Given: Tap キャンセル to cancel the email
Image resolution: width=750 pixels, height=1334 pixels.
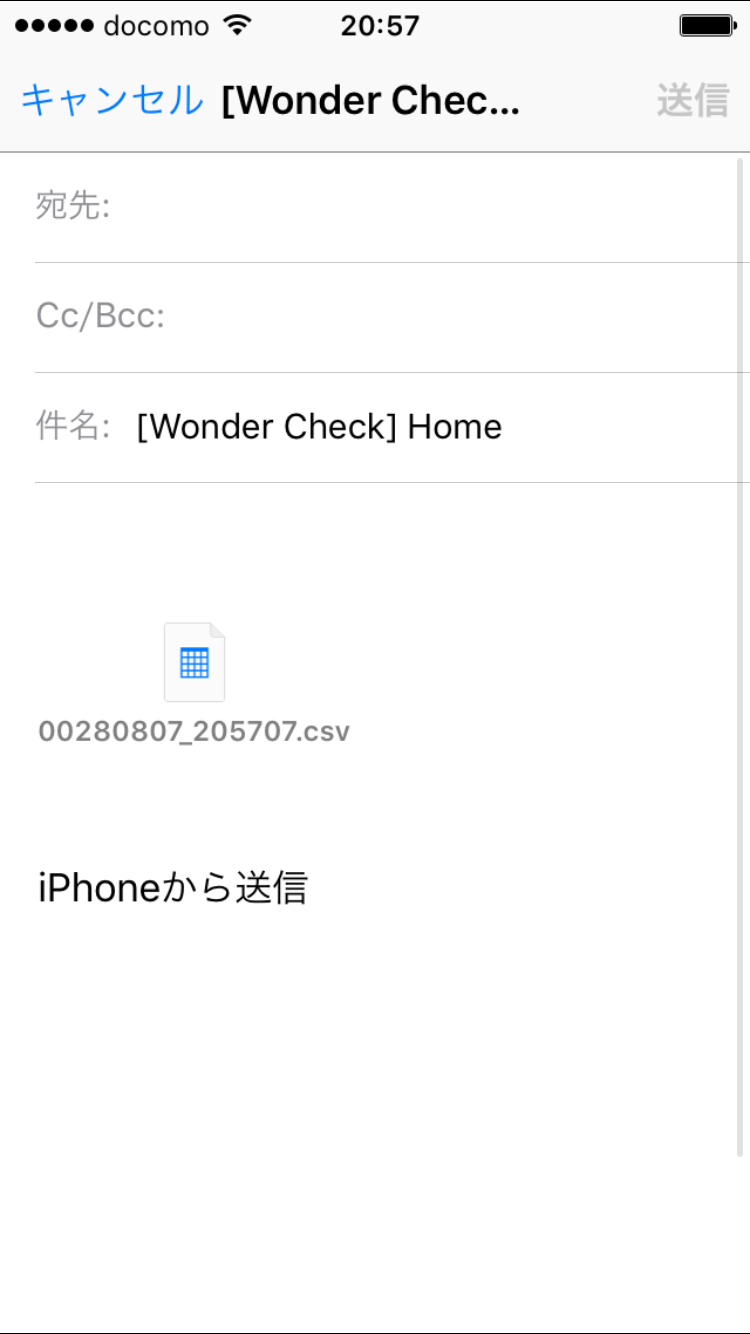Looking at the screenshot, I should point(111,101).
